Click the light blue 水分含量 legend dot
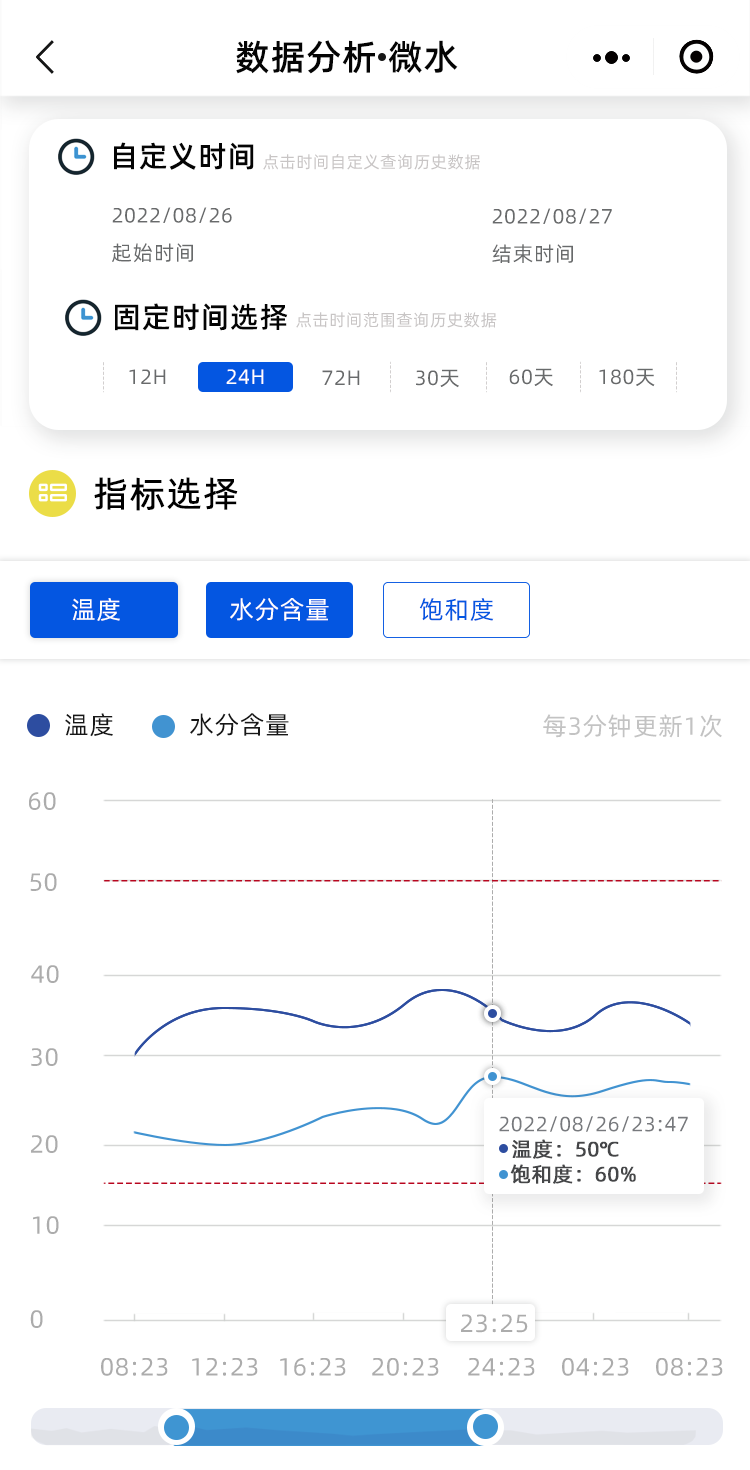 click(165, 725)
